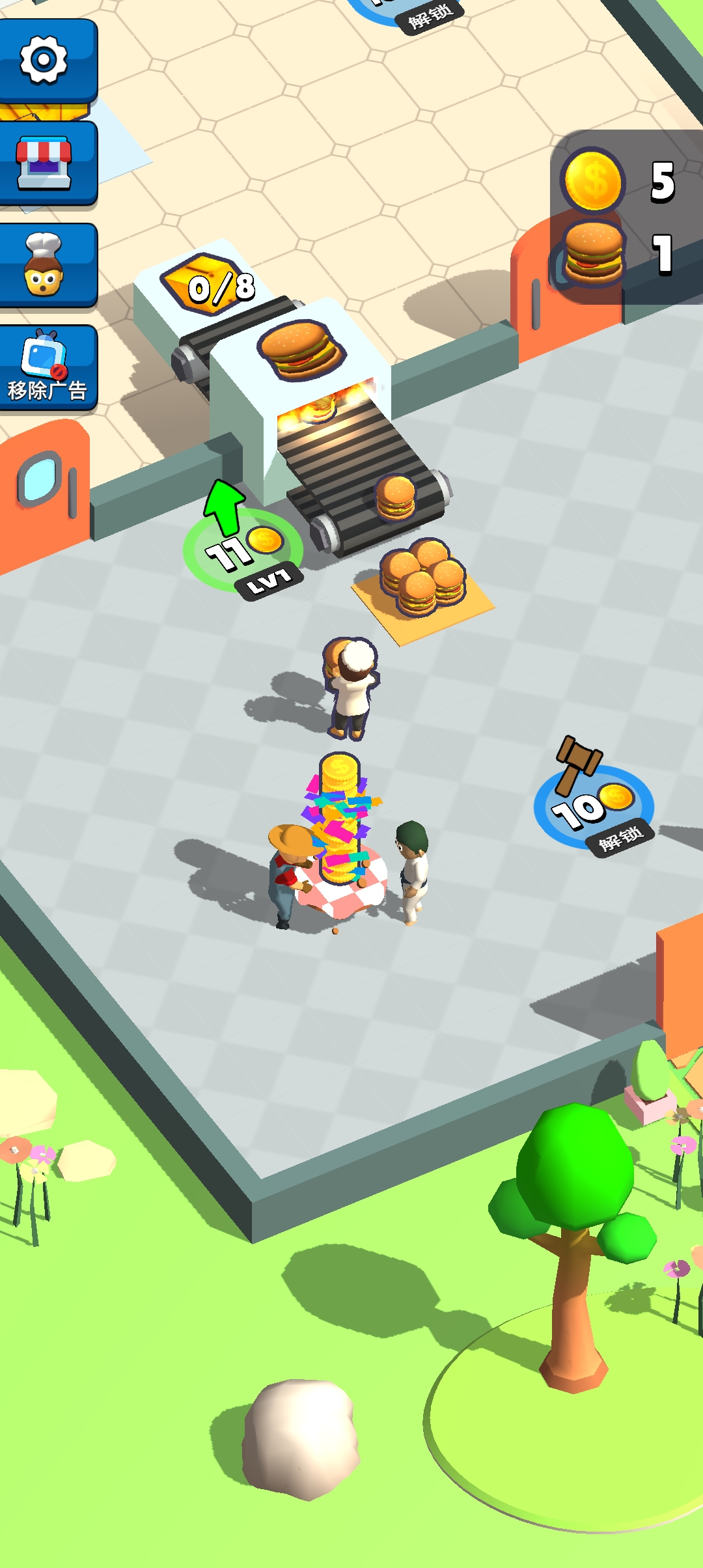Open the shop storefront button
The width and height of the screenshot is (703, 1568).
pyautogui.click(x=44, y=163)
